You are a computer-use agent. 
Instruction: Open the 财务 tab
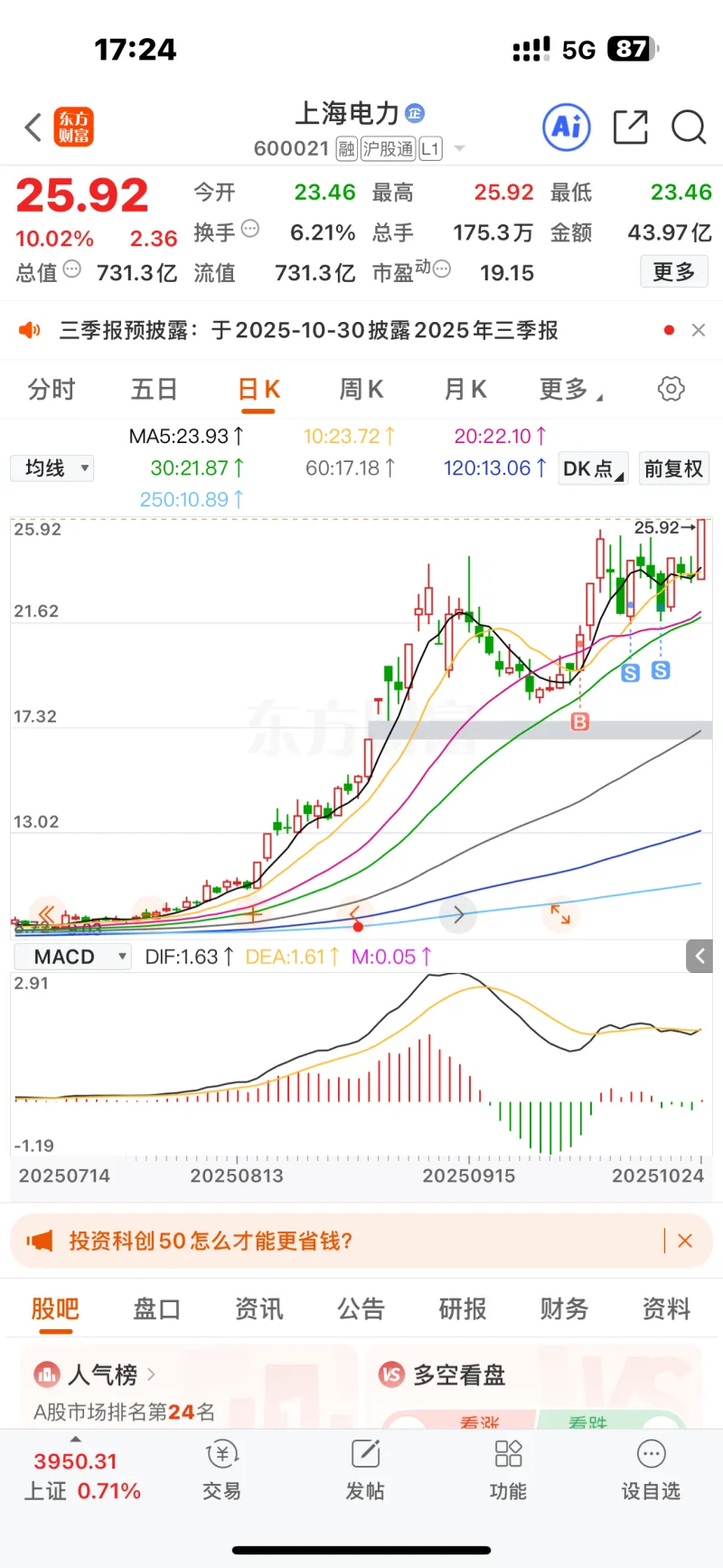564,1308
